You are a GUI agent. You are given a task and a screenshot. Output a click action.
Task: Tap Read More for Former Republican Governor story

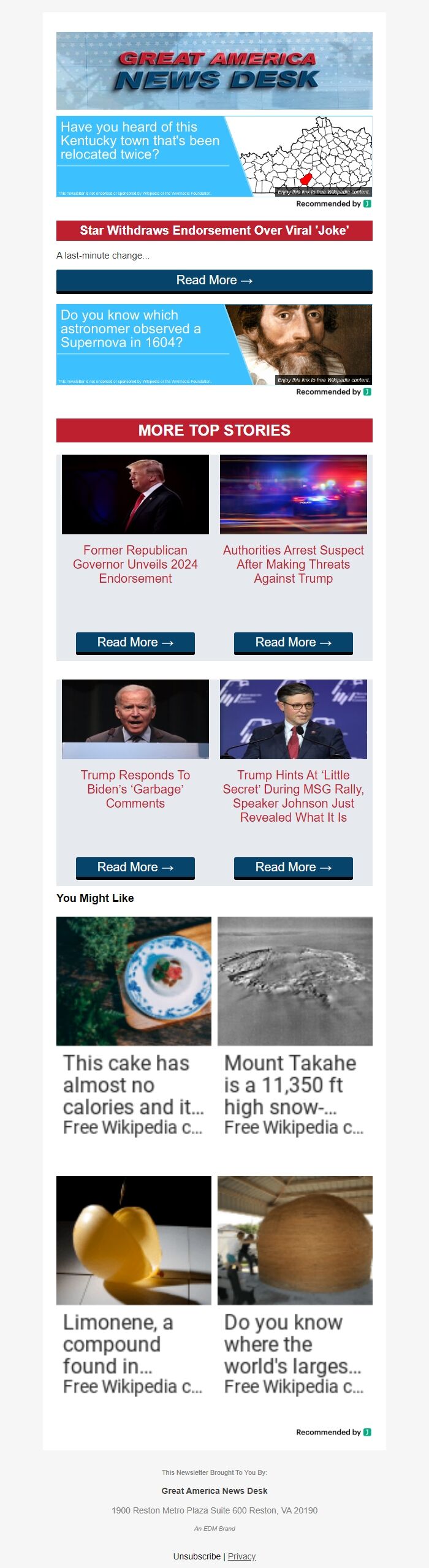(x=135, y=642)
